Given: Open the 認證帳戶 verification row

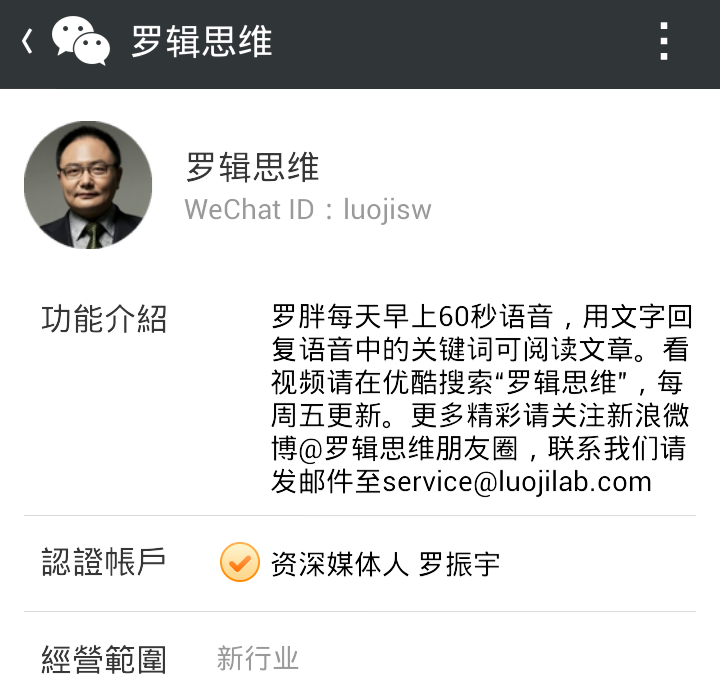Looking at the screenshot, I should 360,563.
